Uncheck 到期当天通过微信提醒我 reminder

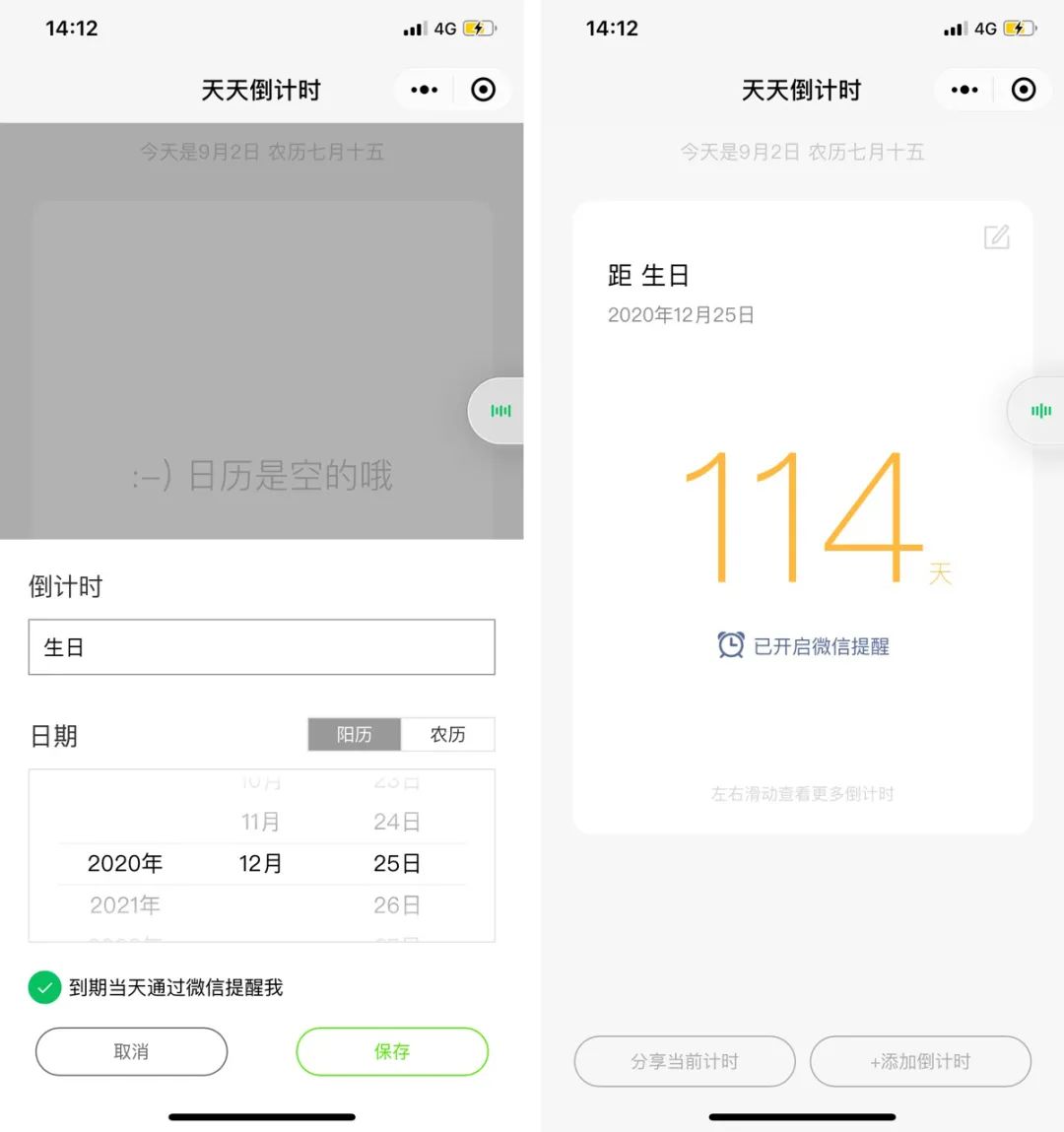pyautogui.click(x=44, y=987)
